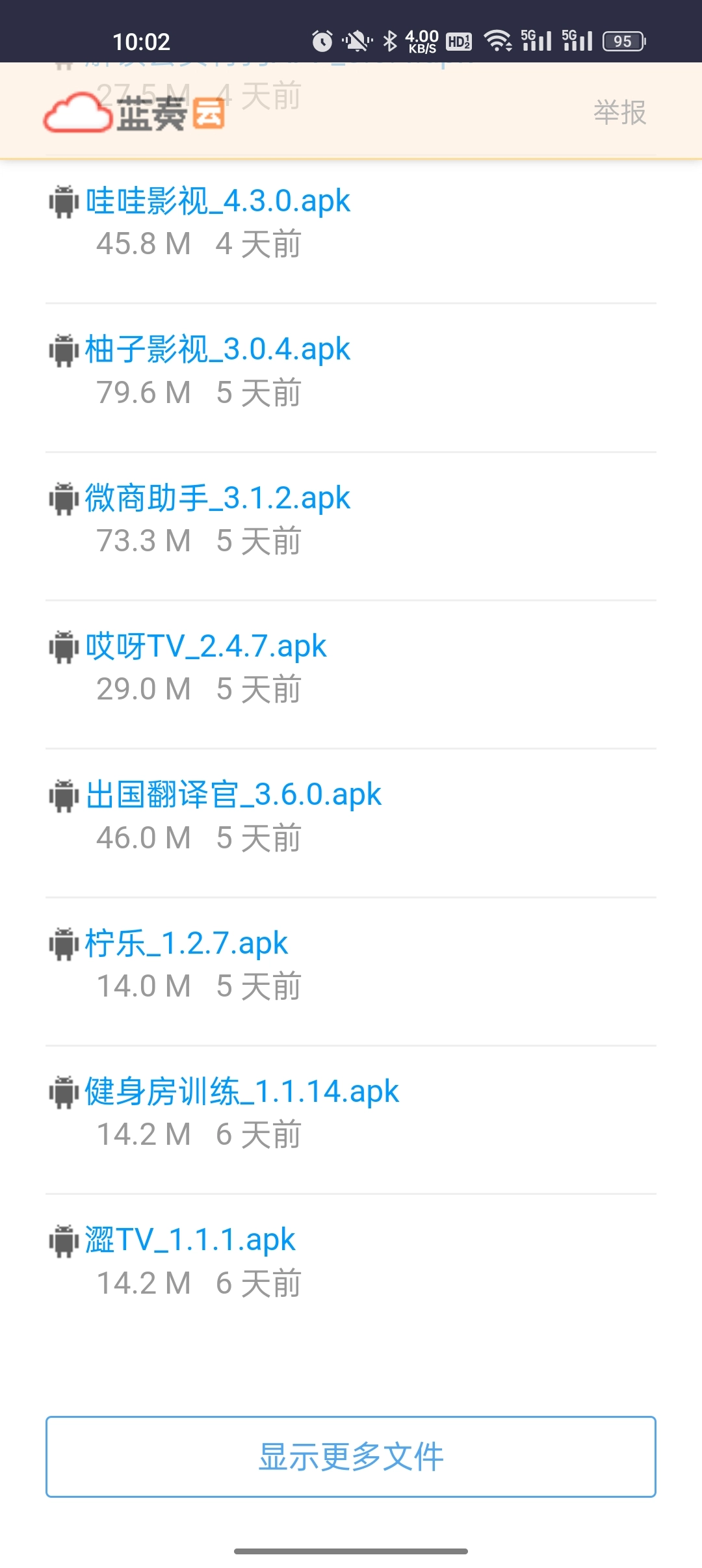Tap 显示更多文件 to load more files
This screenshot has height=1568, width=702.
click(x=351, y=1457)
